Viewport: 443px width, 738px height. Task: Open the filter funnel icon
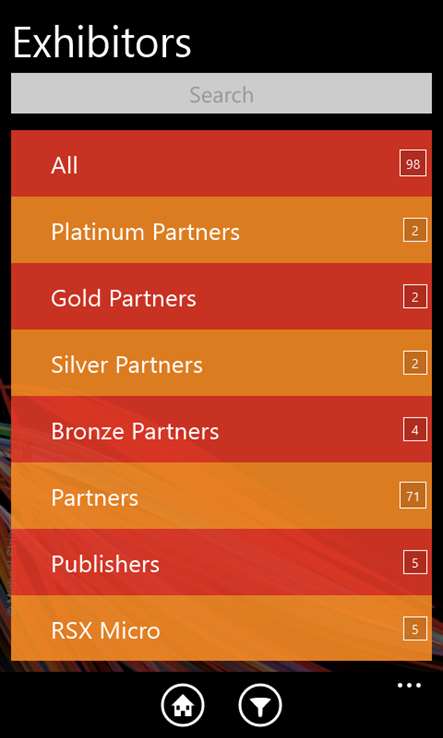tap(260, 706)
